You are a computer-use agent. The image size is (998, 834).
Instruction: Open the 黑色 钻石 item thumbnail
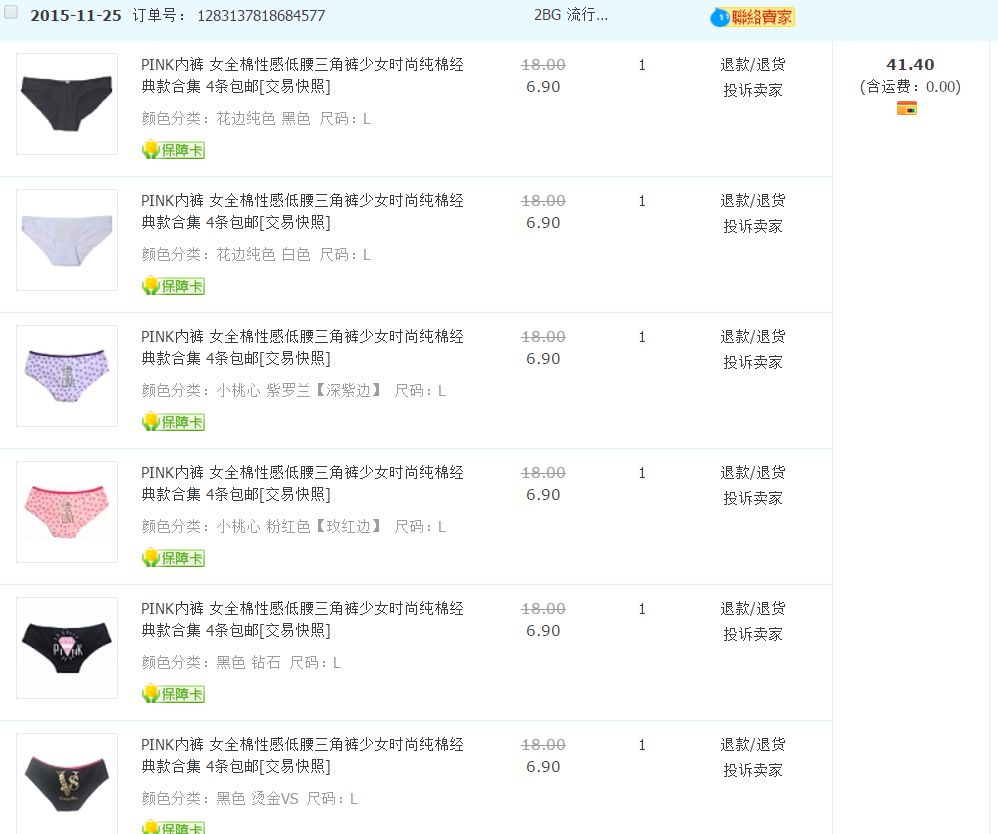(67, 648)
